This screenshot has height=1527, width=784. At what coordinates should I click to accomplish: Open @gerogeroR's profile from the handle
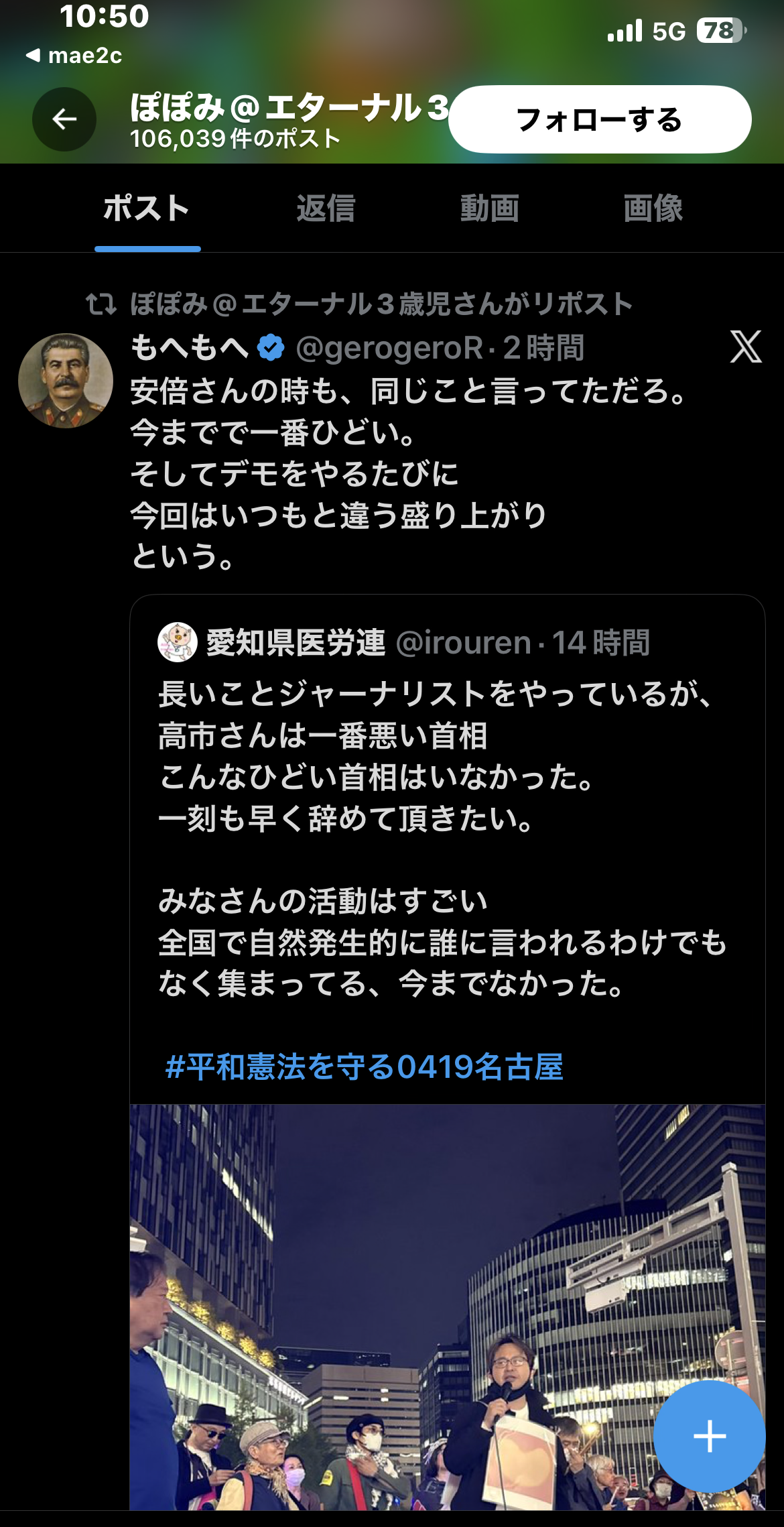point(389,348)
